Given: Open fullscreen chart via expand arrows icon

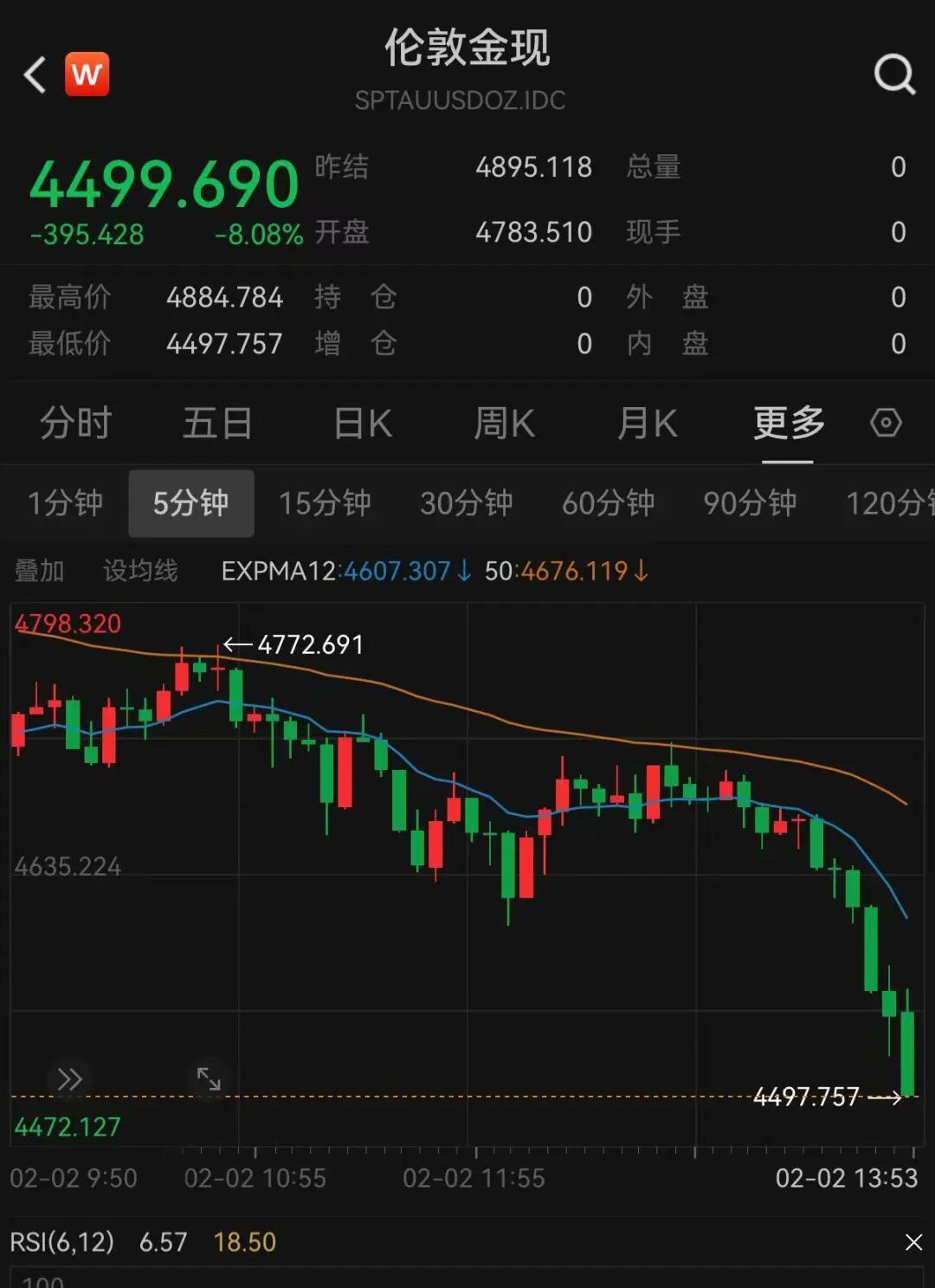Looking at the screenshot, I should [x=208, y=1078].
